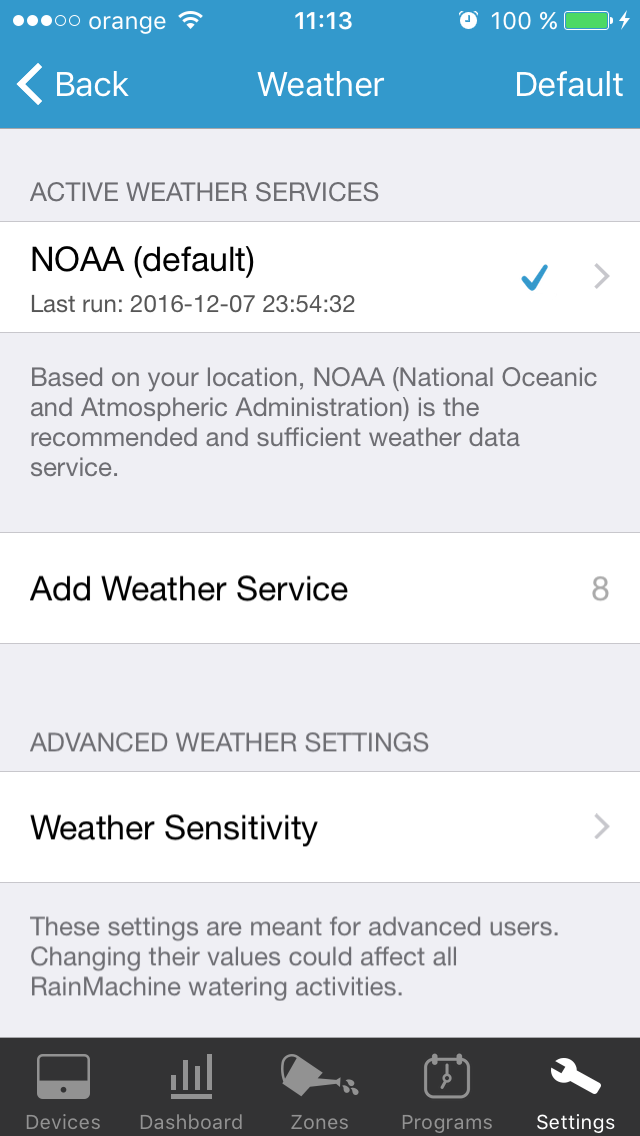Image resolution: width=640 pixels, height=1136 pixels.
Task: Go back to the previous screen
Action: click(x=72, y=84)
